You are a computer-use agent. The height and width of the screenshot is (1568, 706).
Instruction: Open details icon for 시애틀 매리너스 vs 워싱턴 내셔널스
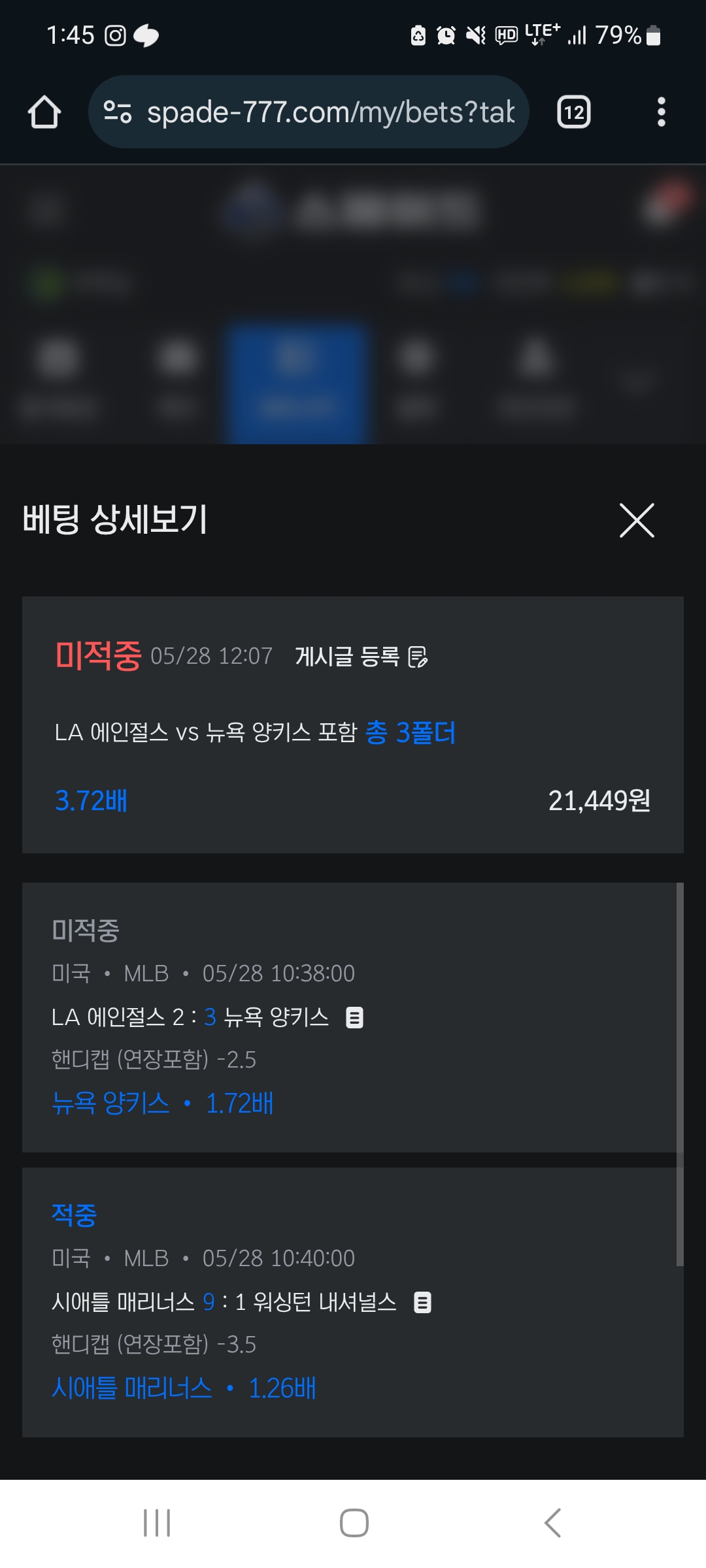pos(422,1302)
